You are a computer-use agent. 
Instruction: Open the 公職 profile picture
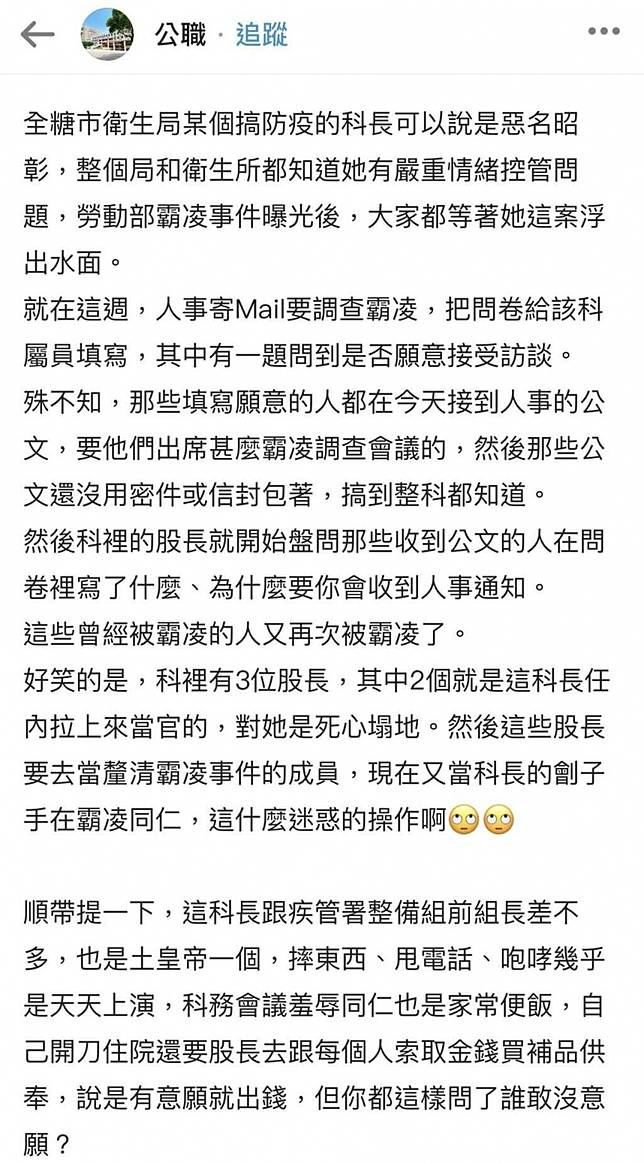tap(107, 34)
